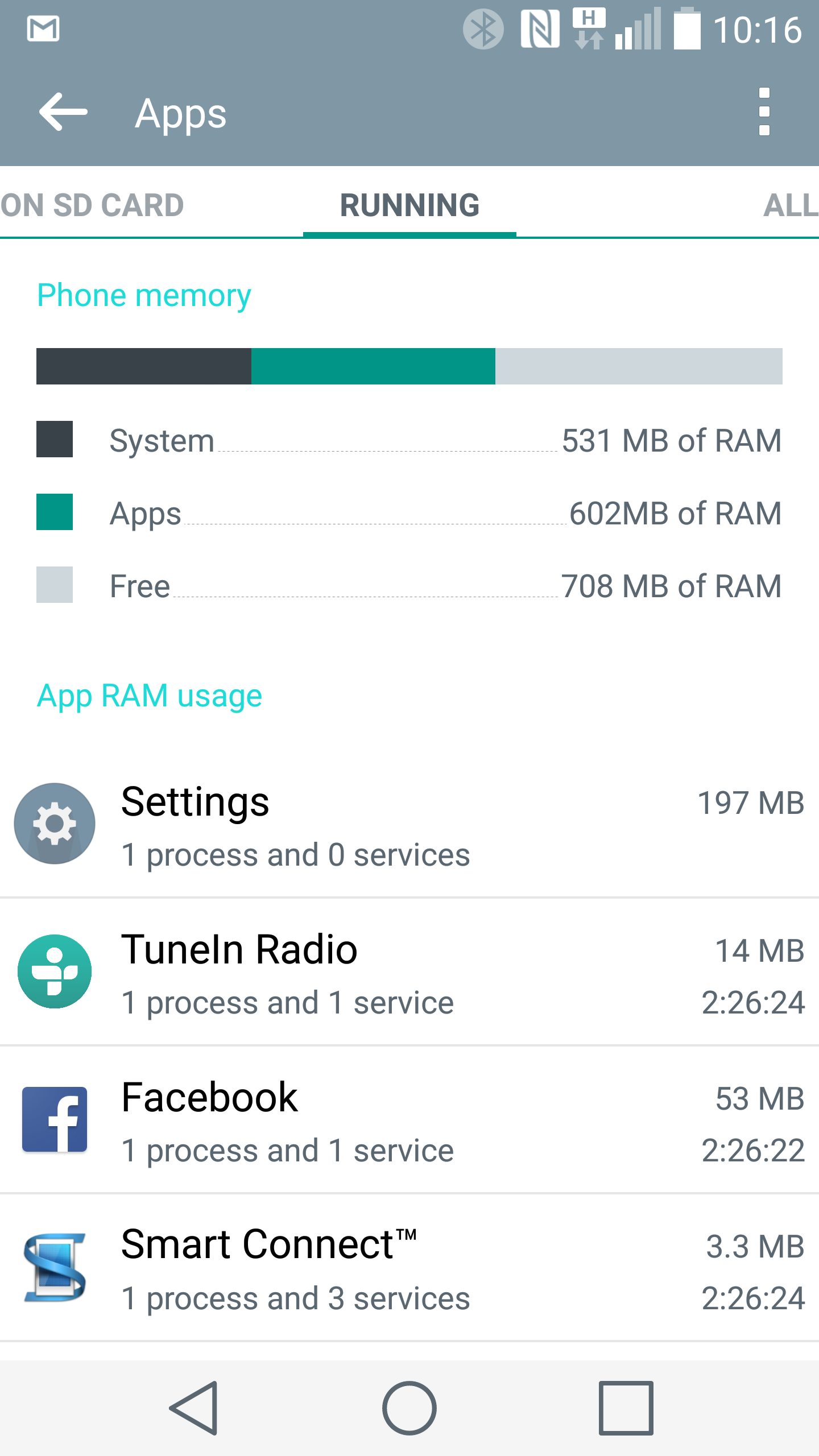Open TuneIn Radio running details
The width and height of the screenshot is (819, 1456).
pyautogui.click(x=409, y=973)
